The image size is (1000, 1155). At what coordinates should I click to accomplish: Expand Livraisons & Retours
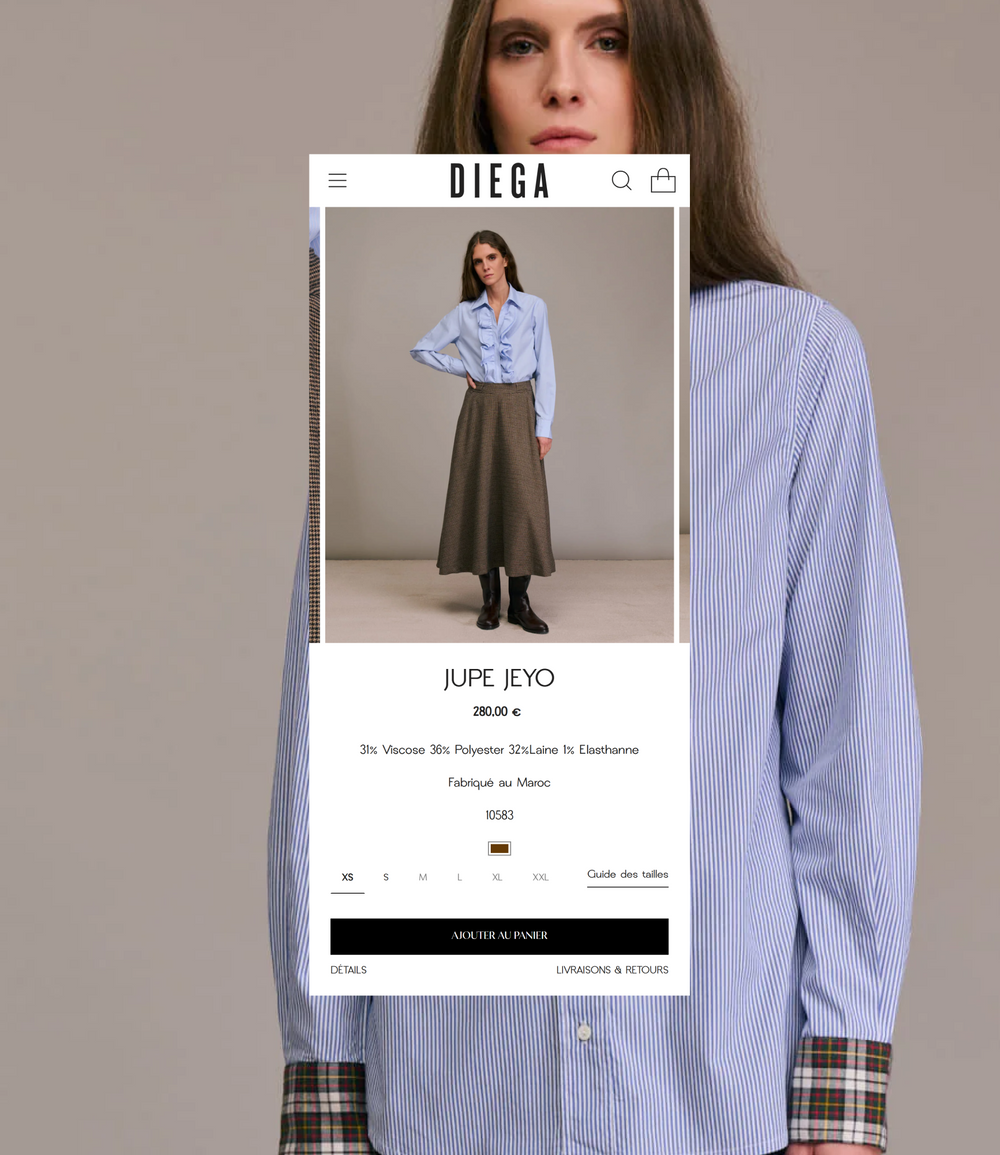click(612, 970)
